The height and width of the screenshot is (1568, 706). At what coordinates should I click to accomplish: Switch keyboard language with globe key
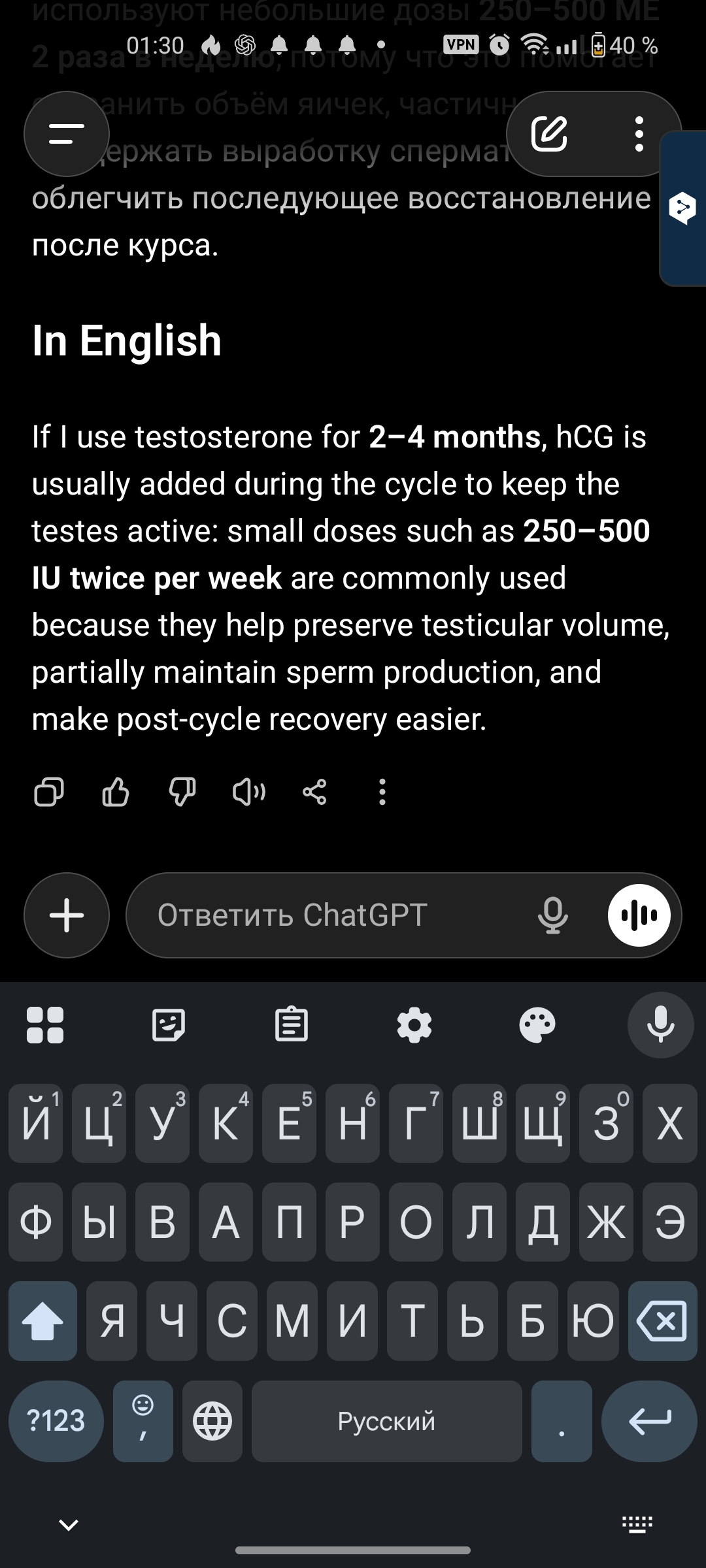click(212, 1421)
